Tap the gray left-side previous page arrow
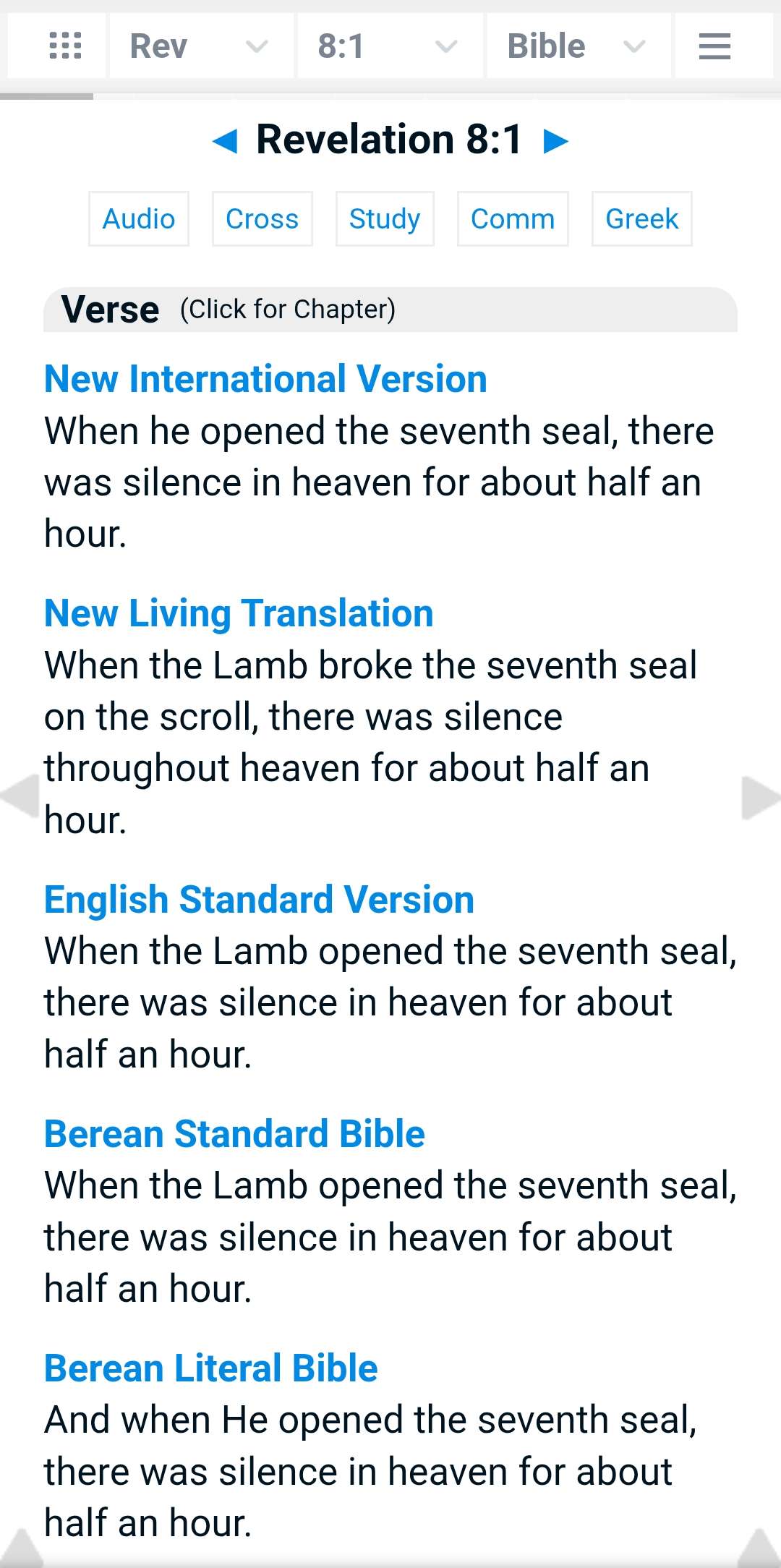This screenshot has height=1568, width=781. 20,796
